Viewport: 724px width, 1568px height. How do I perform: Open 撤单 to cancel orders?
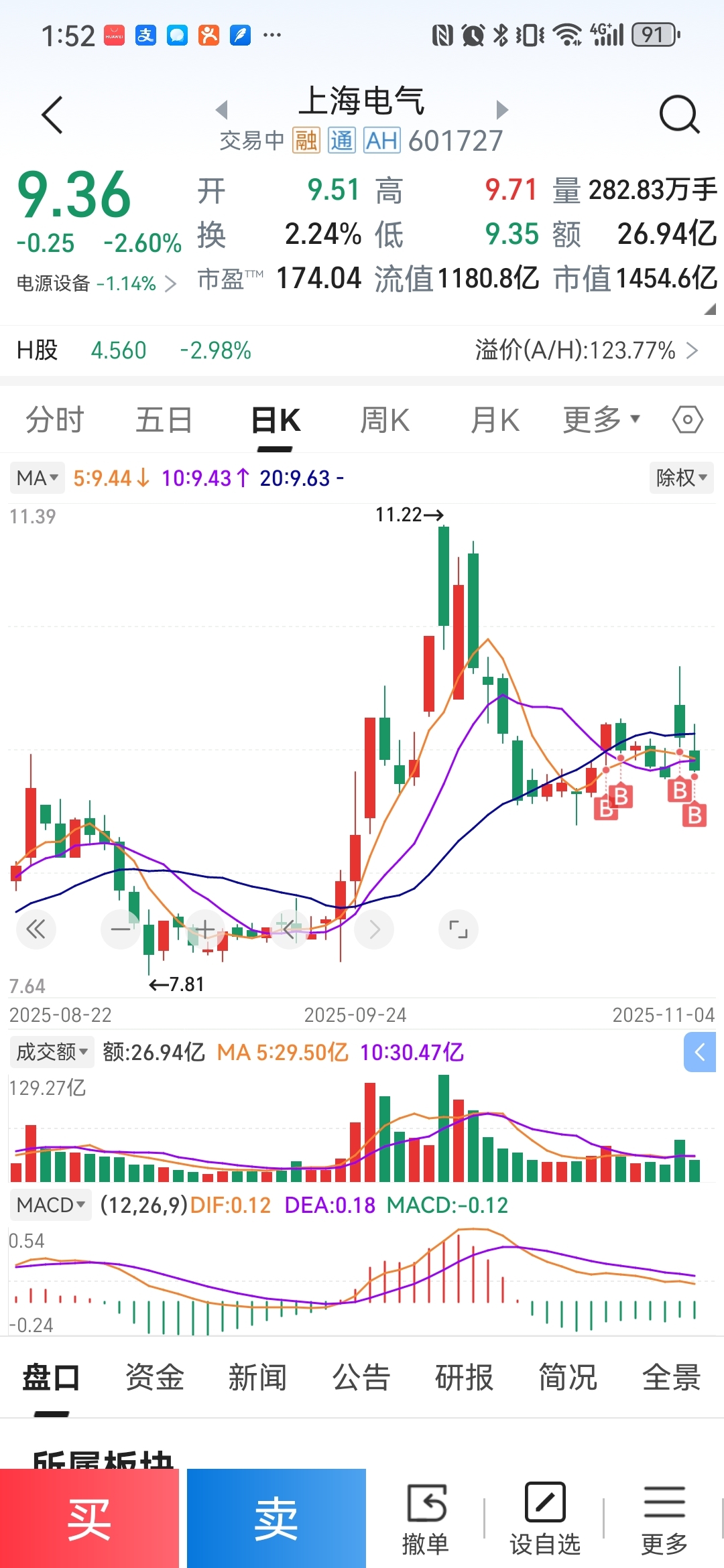(425, 1519)
